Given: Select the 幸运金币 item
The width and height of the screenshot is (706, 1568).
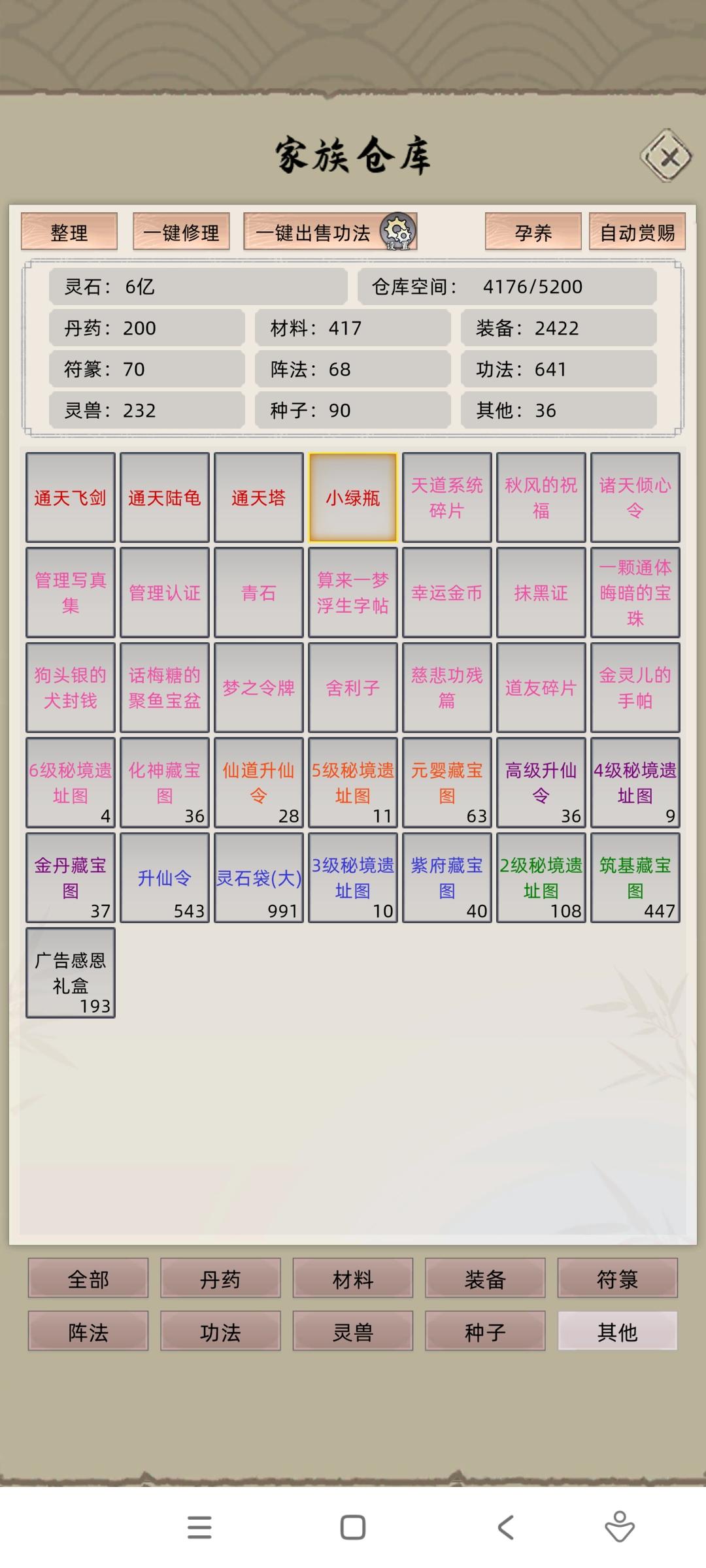Looking at the screenshot, I should pos(446,592).
